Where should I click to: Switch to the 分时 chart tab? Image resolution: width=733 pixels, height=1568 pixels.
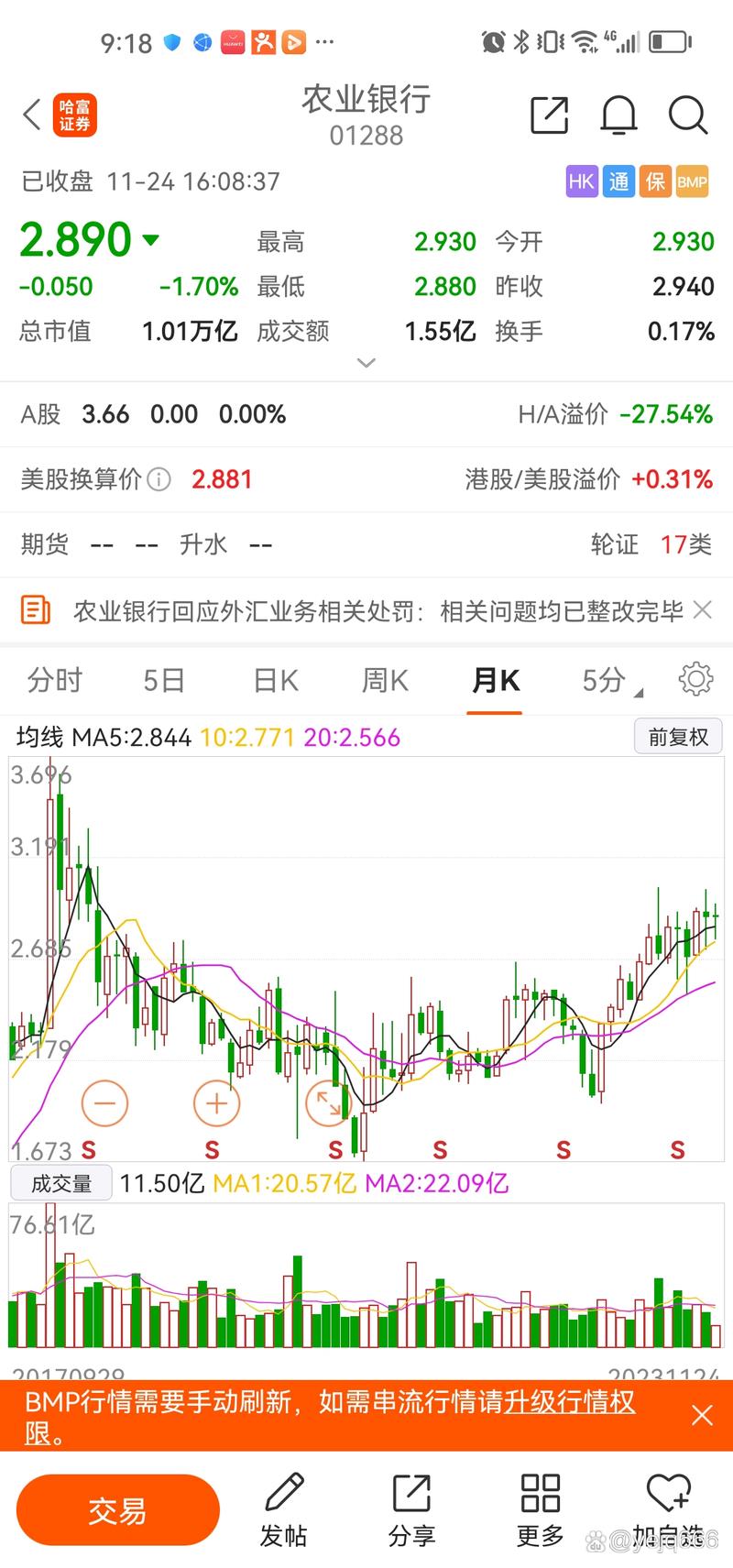tap(55, 681)
